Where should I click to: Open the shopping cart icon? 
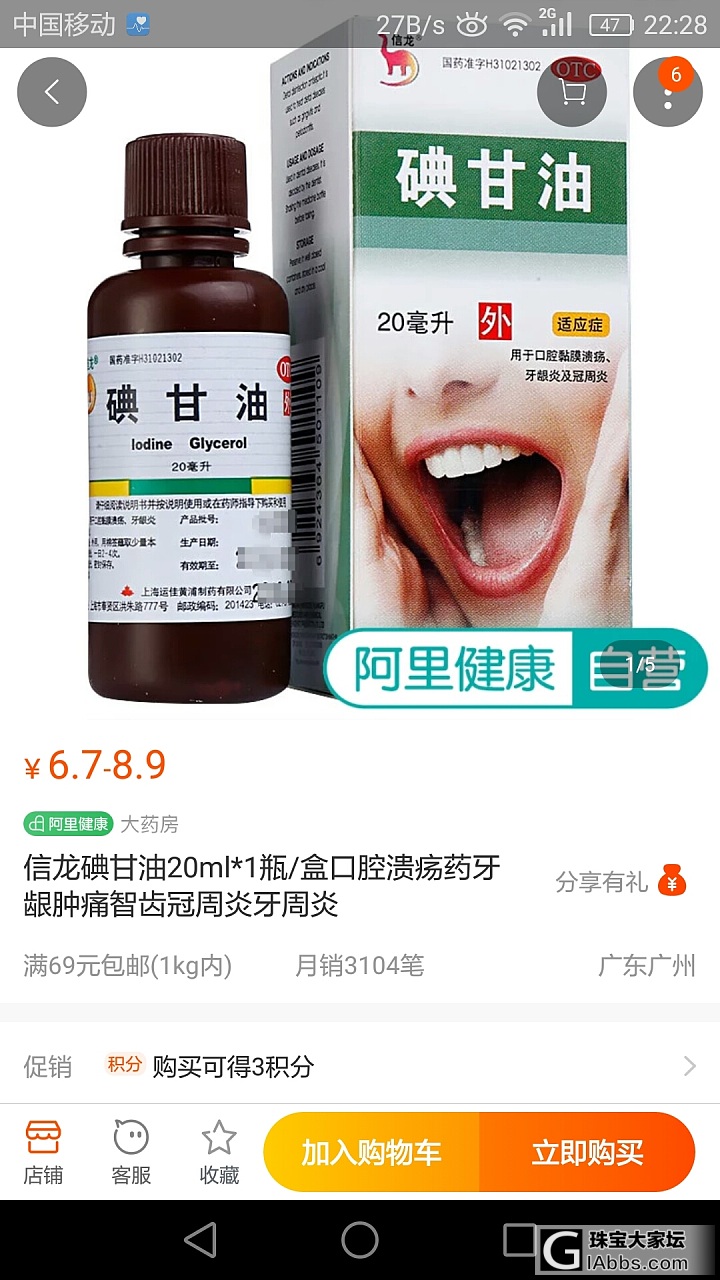572,92
